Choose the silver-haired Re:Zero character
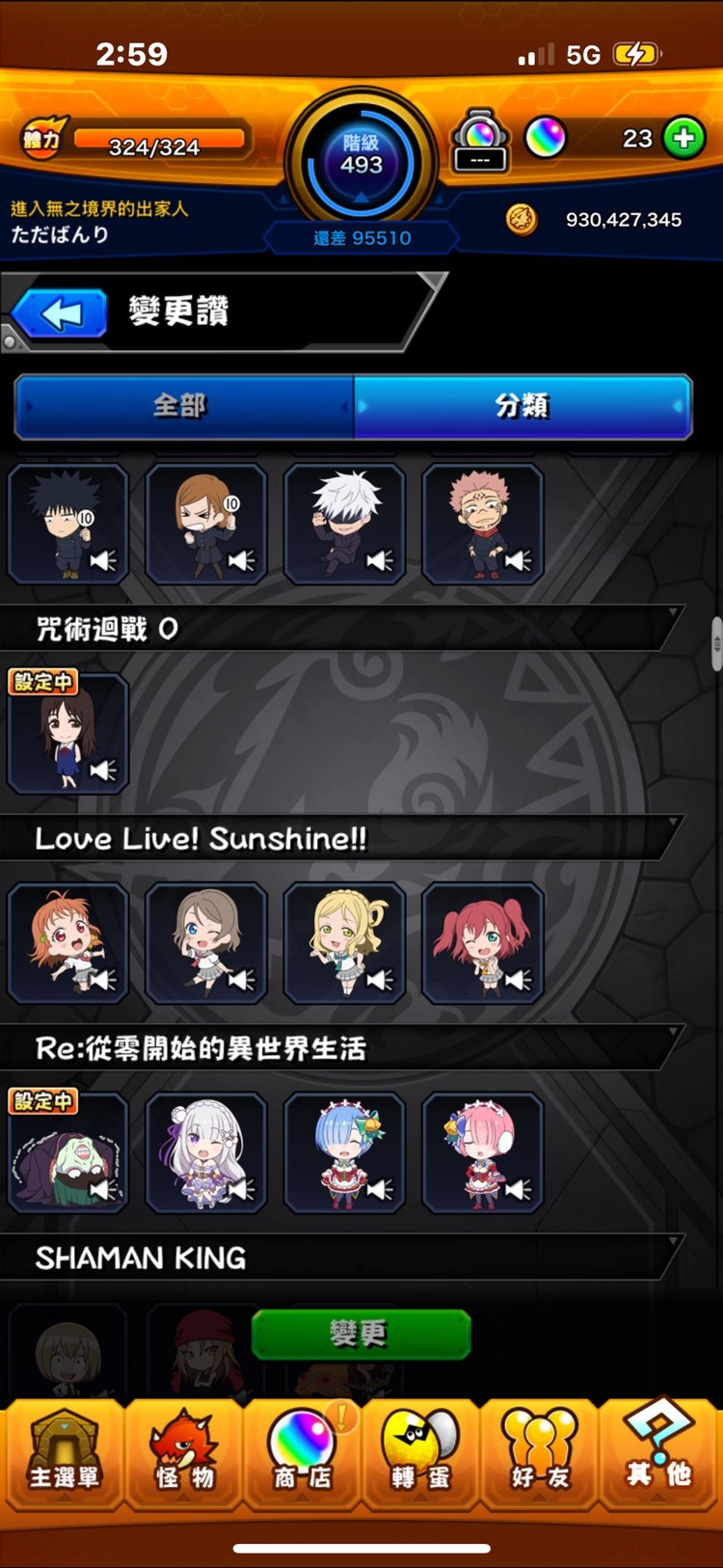Image resolution: width=723 pixels, height=1568 pixels. pos(205,1152)
